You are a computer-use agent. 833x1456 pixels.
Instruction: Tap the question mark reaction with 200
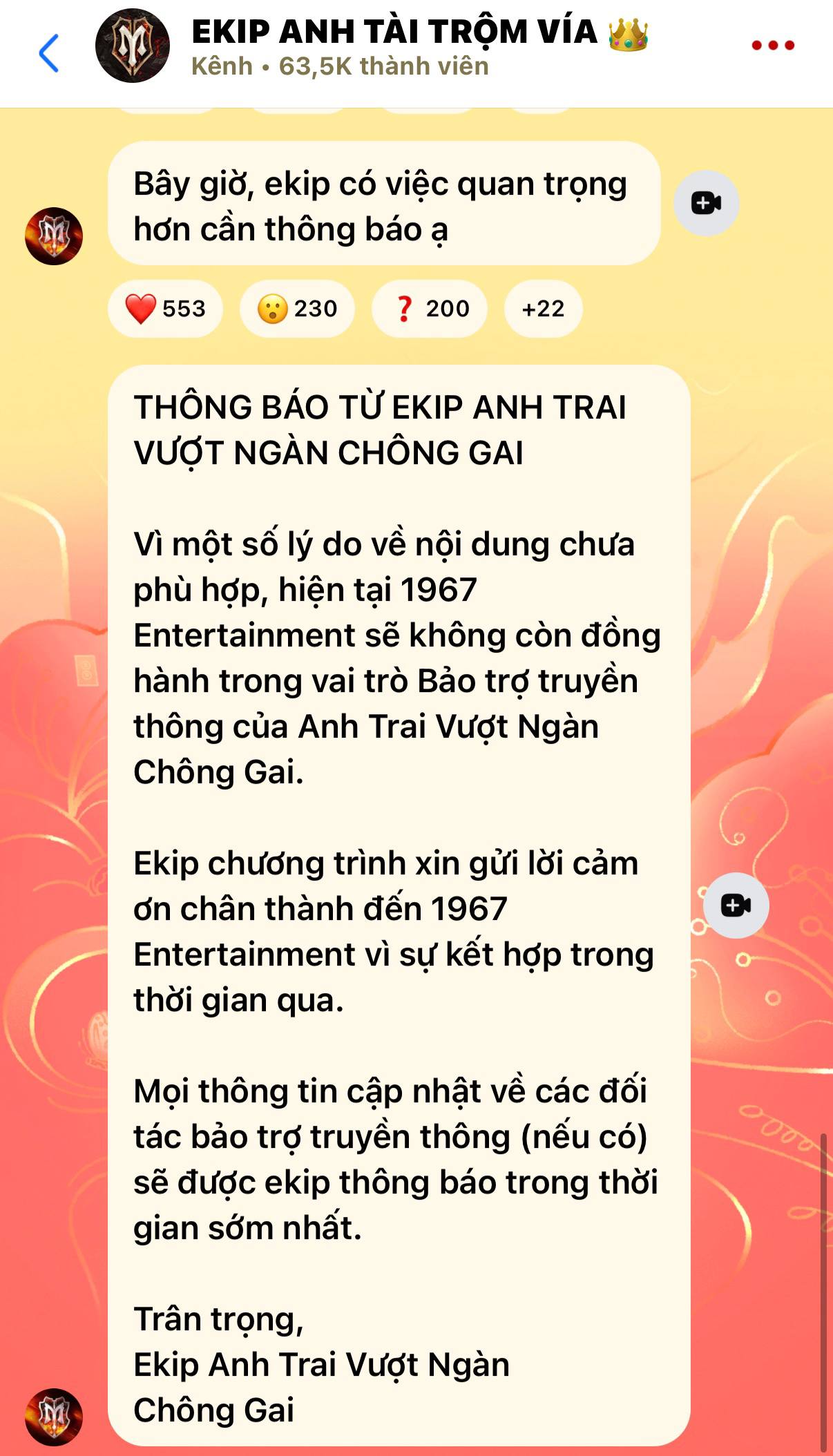coord(430,309)
